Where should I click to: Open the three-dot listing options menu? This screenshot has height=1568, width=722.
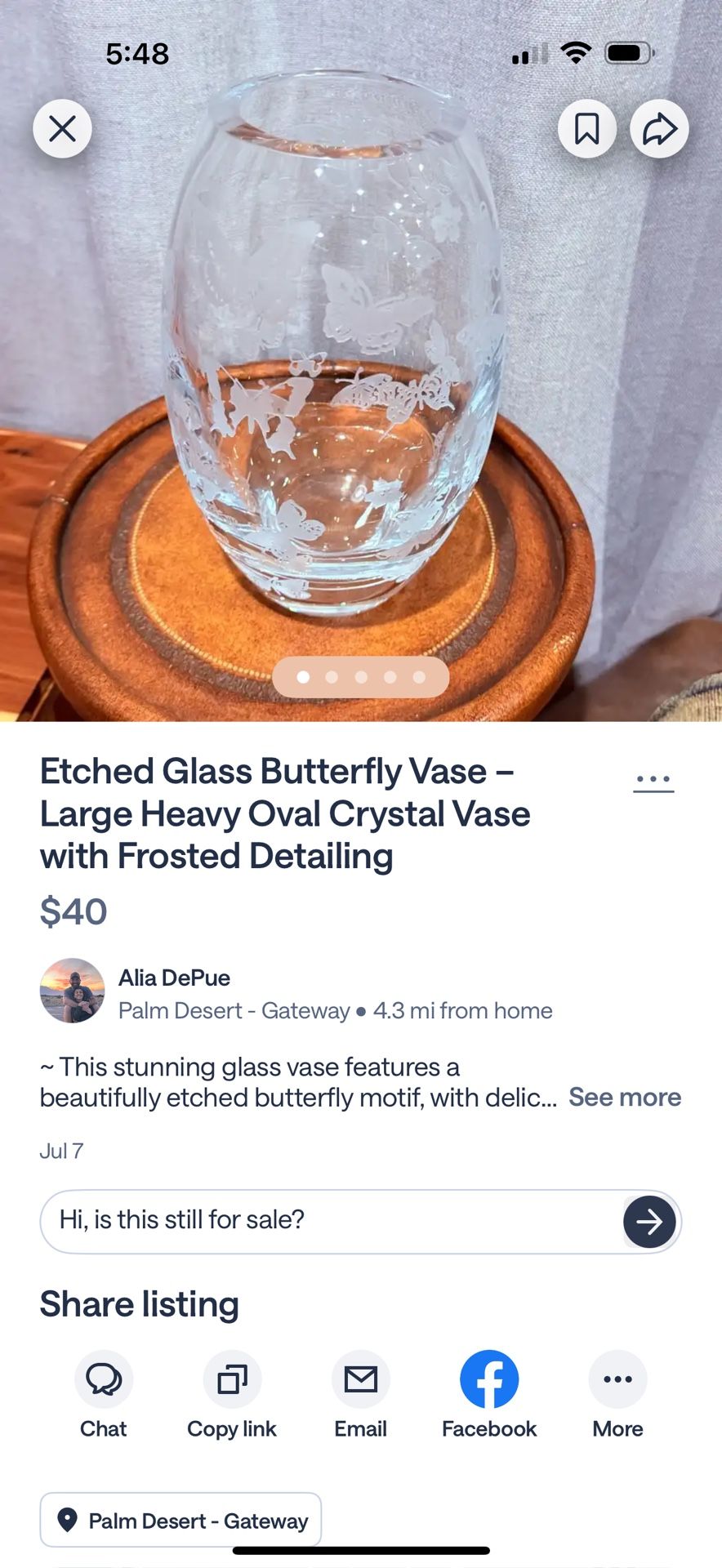click(653, 780)
